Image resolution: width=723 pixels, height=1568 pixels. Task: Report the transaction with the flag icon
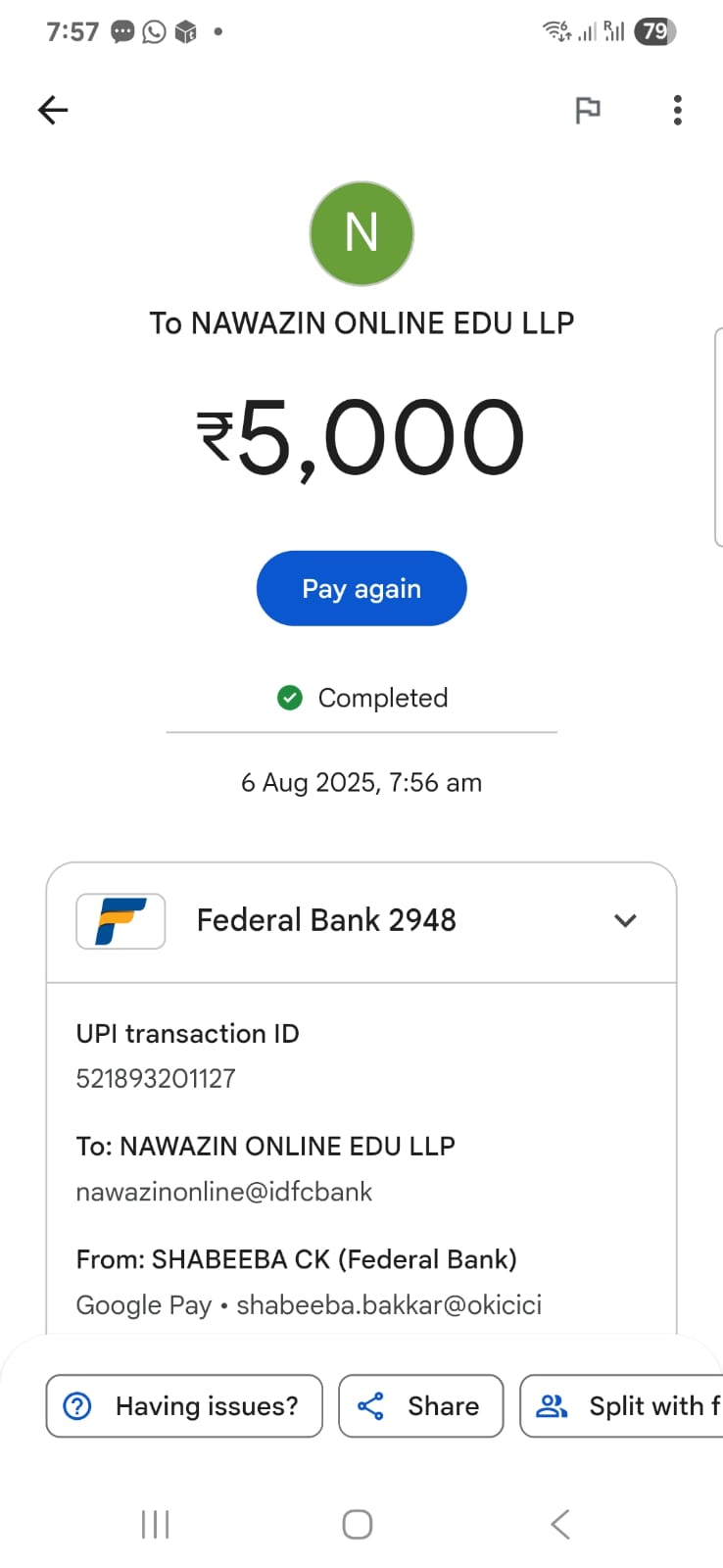(x=587, y=110)
